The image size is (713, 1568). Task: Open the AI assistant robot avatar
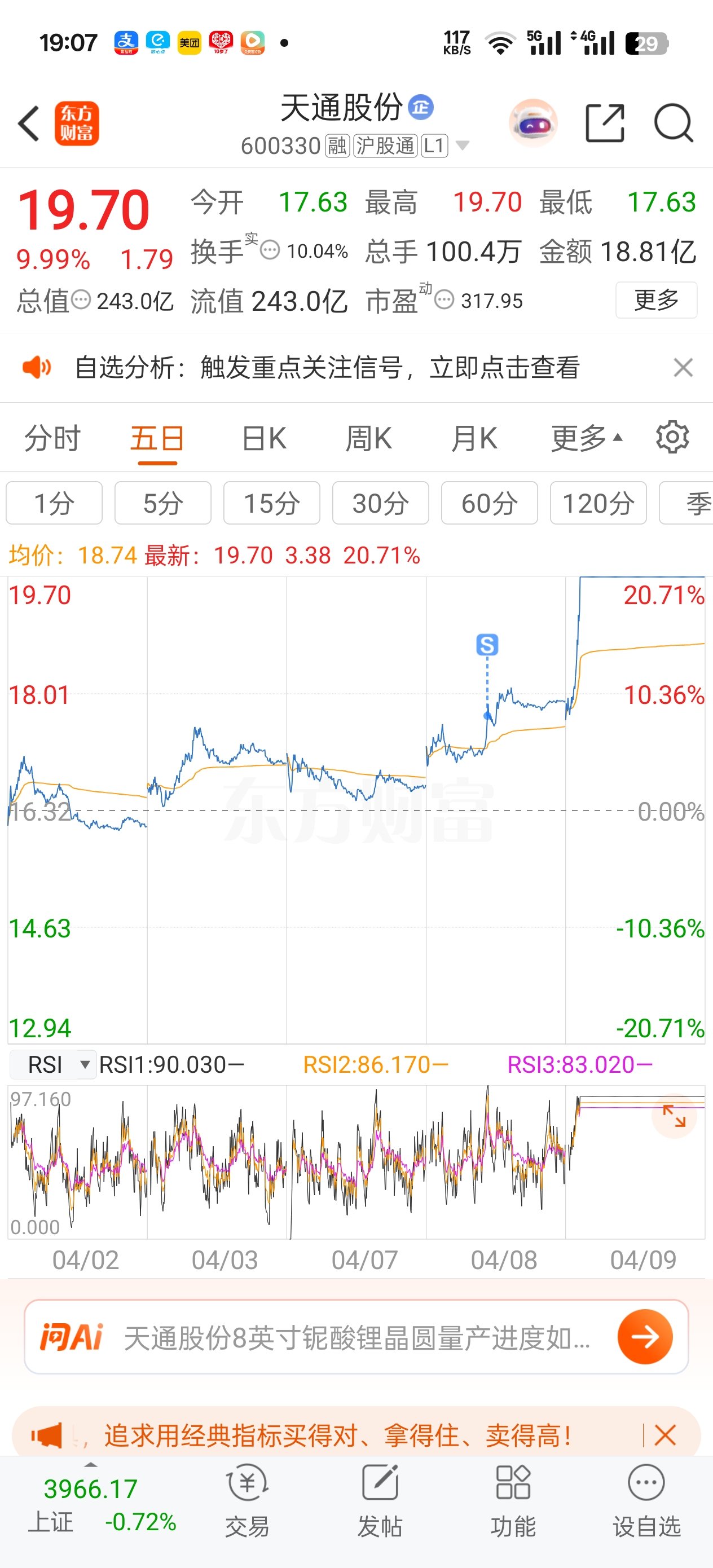point(532,124)
